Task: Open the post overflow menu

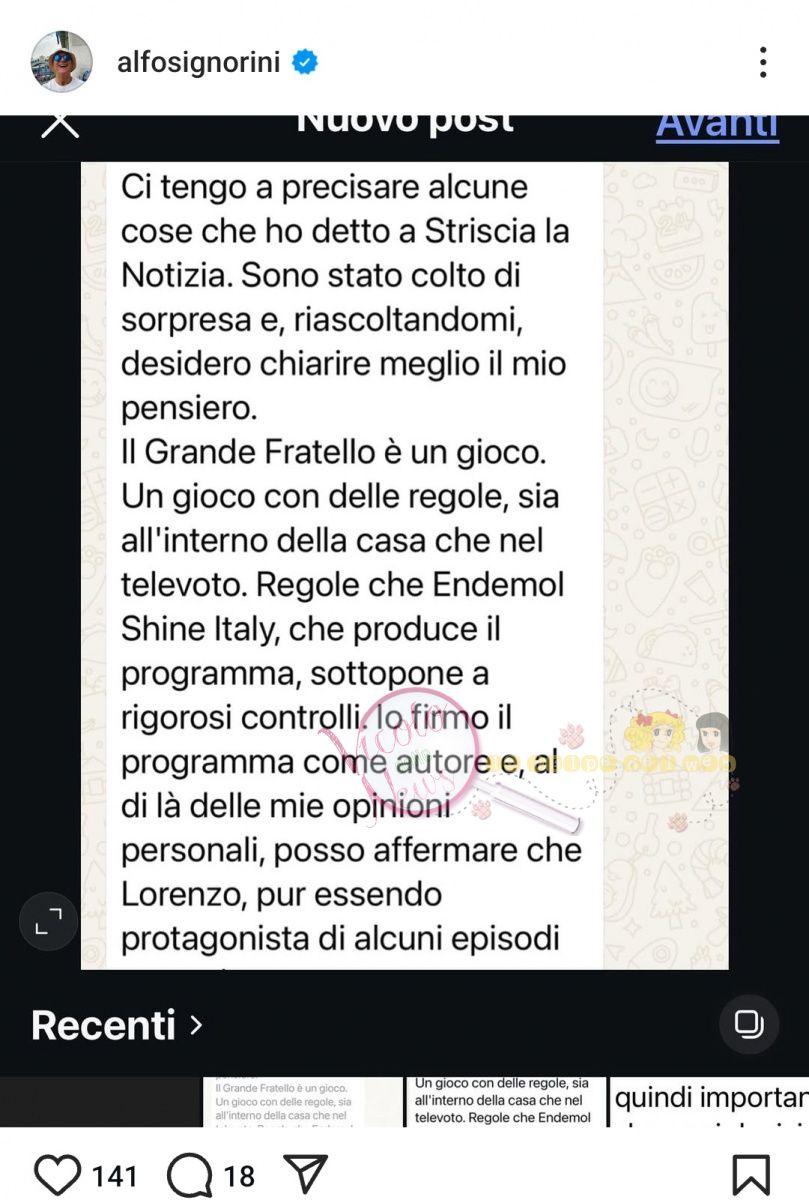Action: pos(763,62)
